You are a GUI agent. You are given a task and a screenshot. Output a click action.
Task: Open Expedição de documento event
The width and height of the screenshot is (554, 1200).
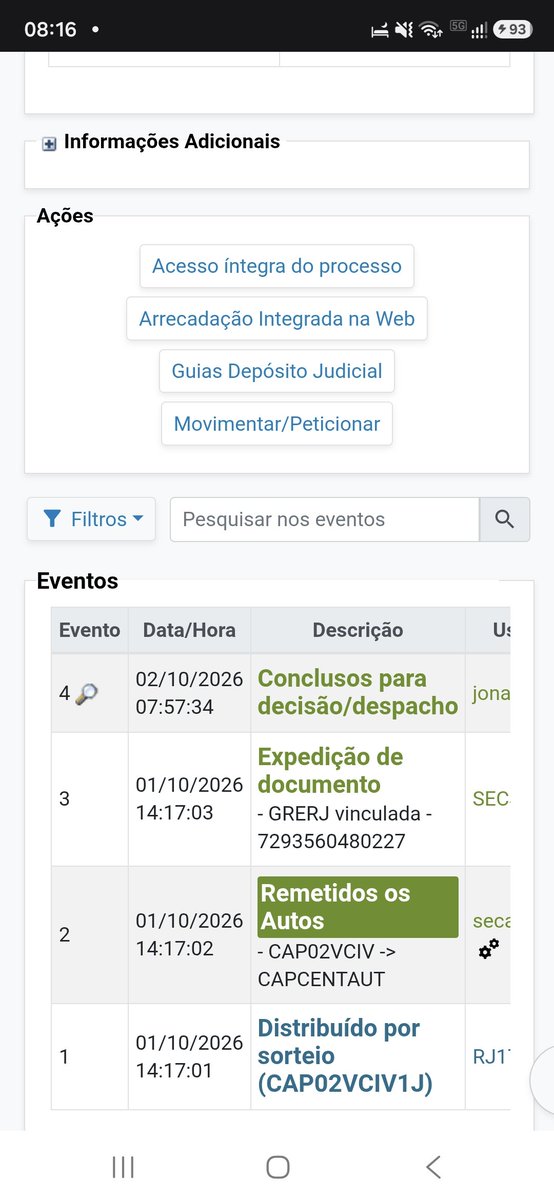coord(331,770)
